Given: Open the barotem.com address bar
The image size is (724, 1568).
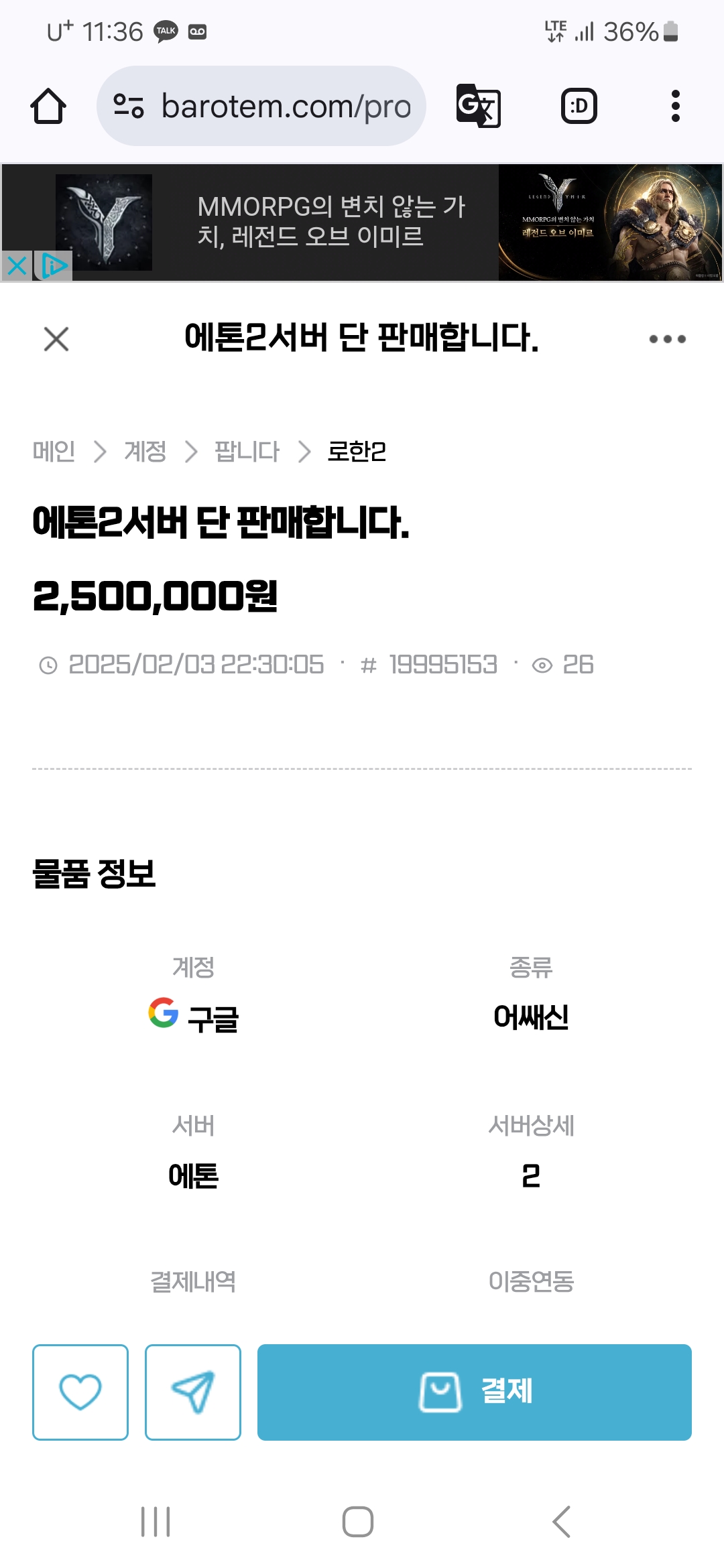Looking at the screenshot, I should point(261,106).
